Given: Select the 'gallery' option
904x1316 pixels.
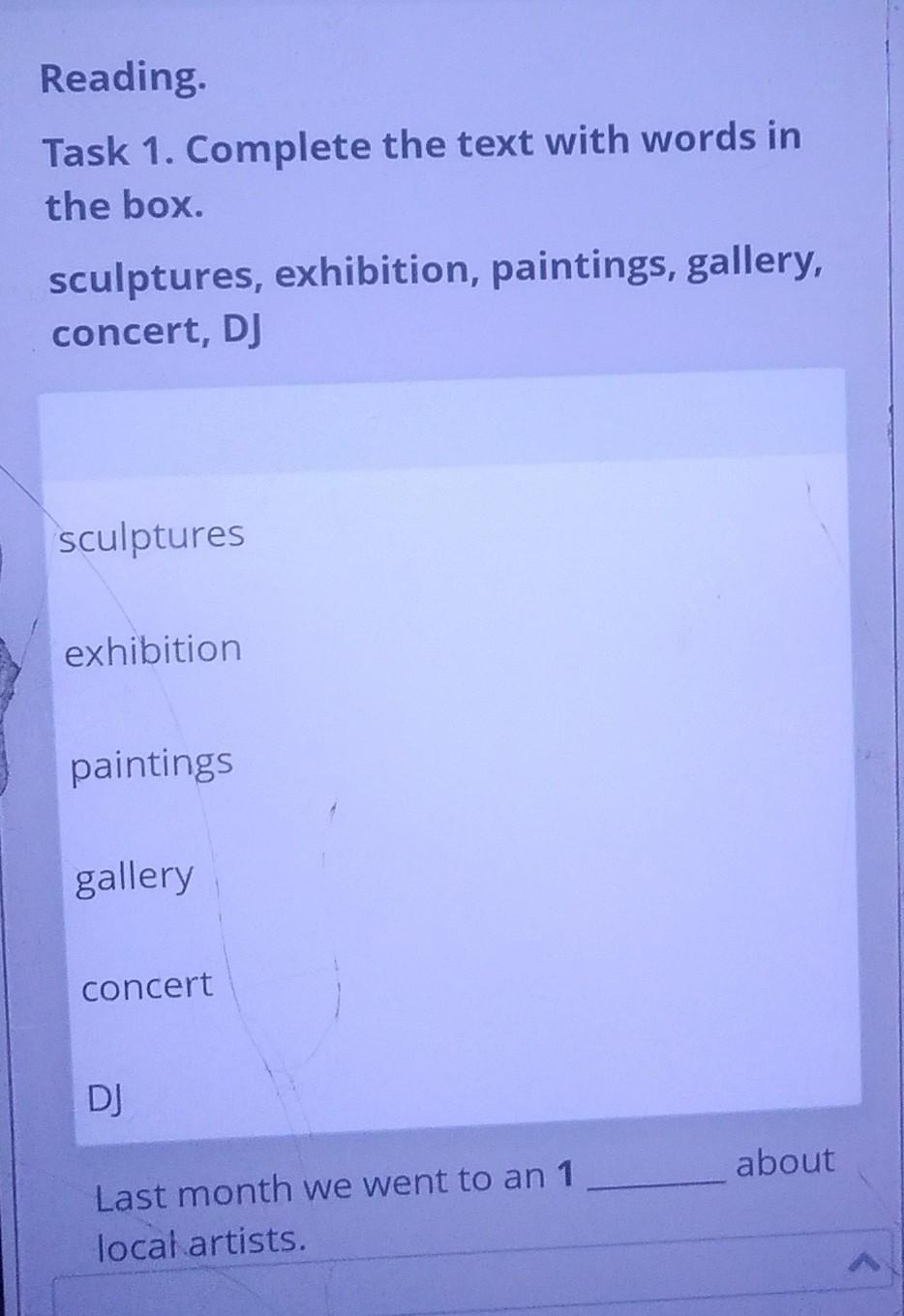Looking at the screenshot, I should click(x=135, y=876).
